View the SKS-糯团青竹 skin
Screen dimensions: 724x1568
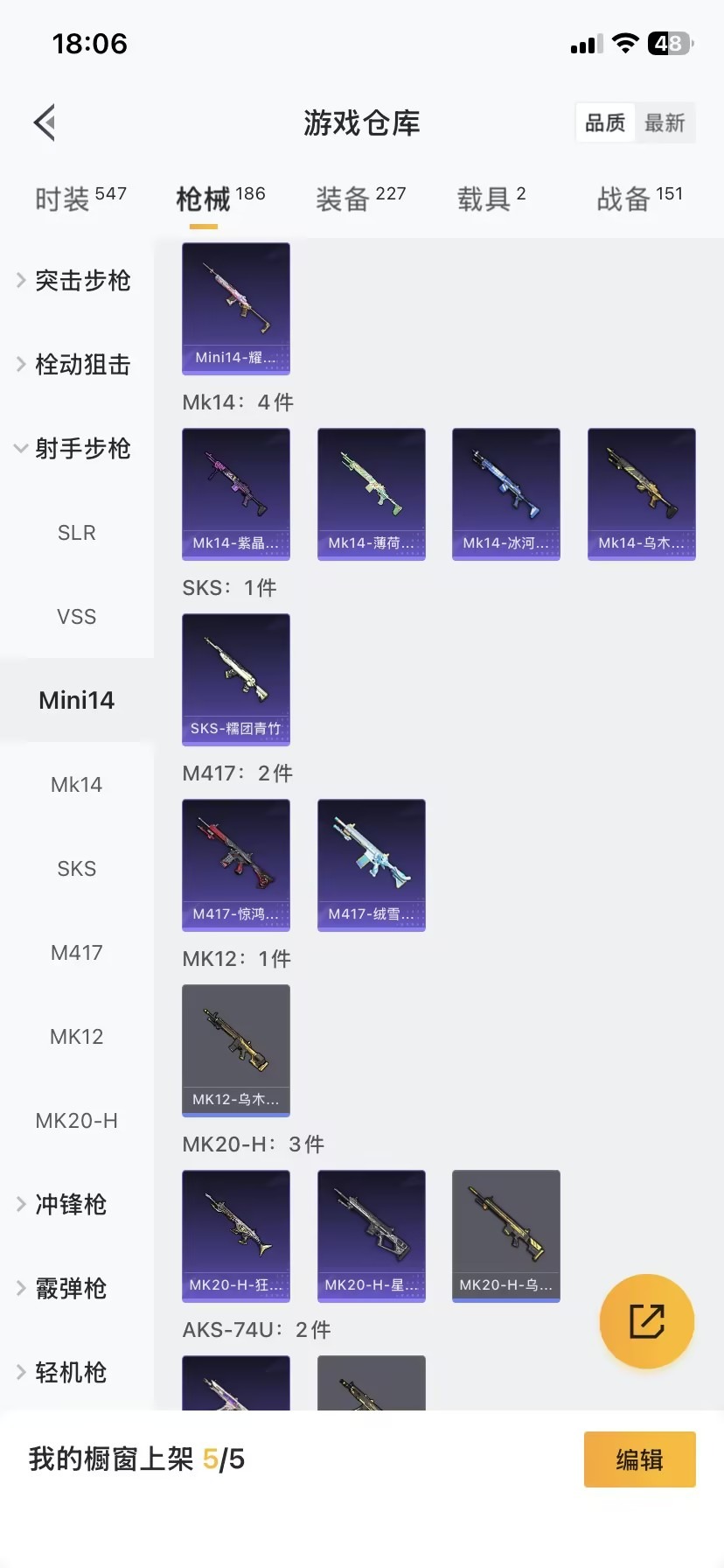[236, 680]
